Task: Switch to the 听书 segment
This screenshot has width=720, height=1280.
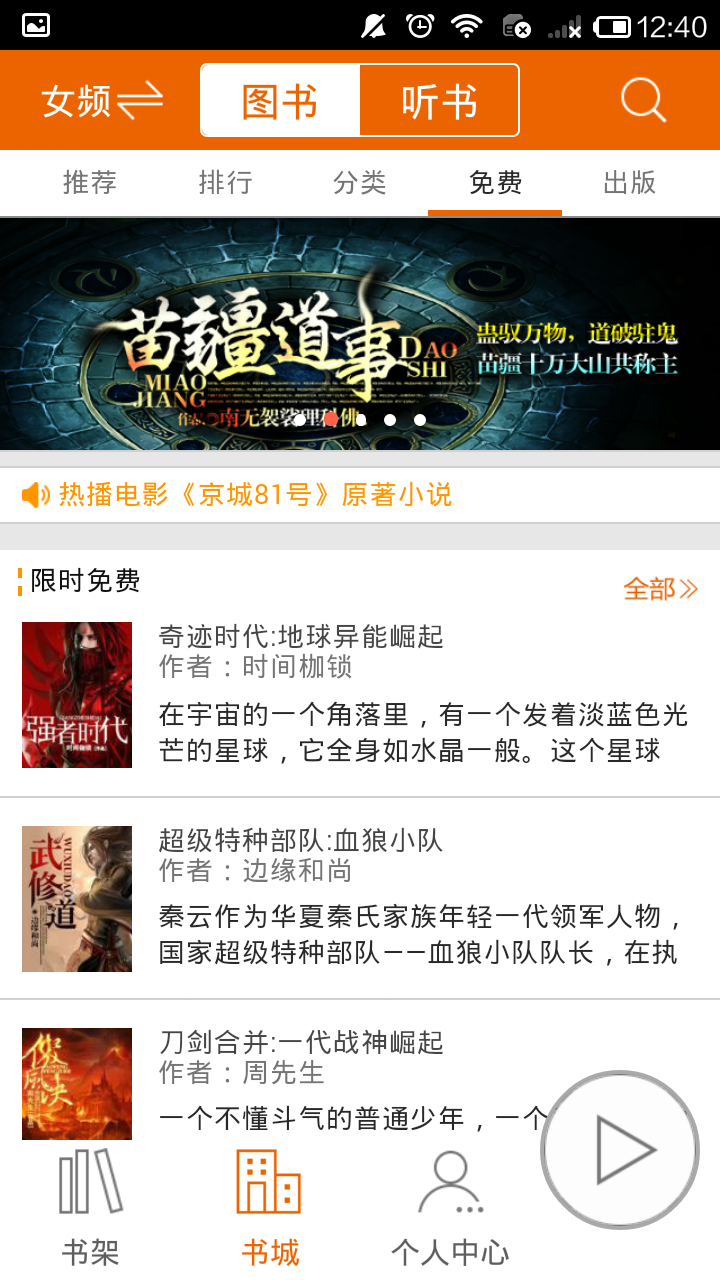Action: click(439, 101)
